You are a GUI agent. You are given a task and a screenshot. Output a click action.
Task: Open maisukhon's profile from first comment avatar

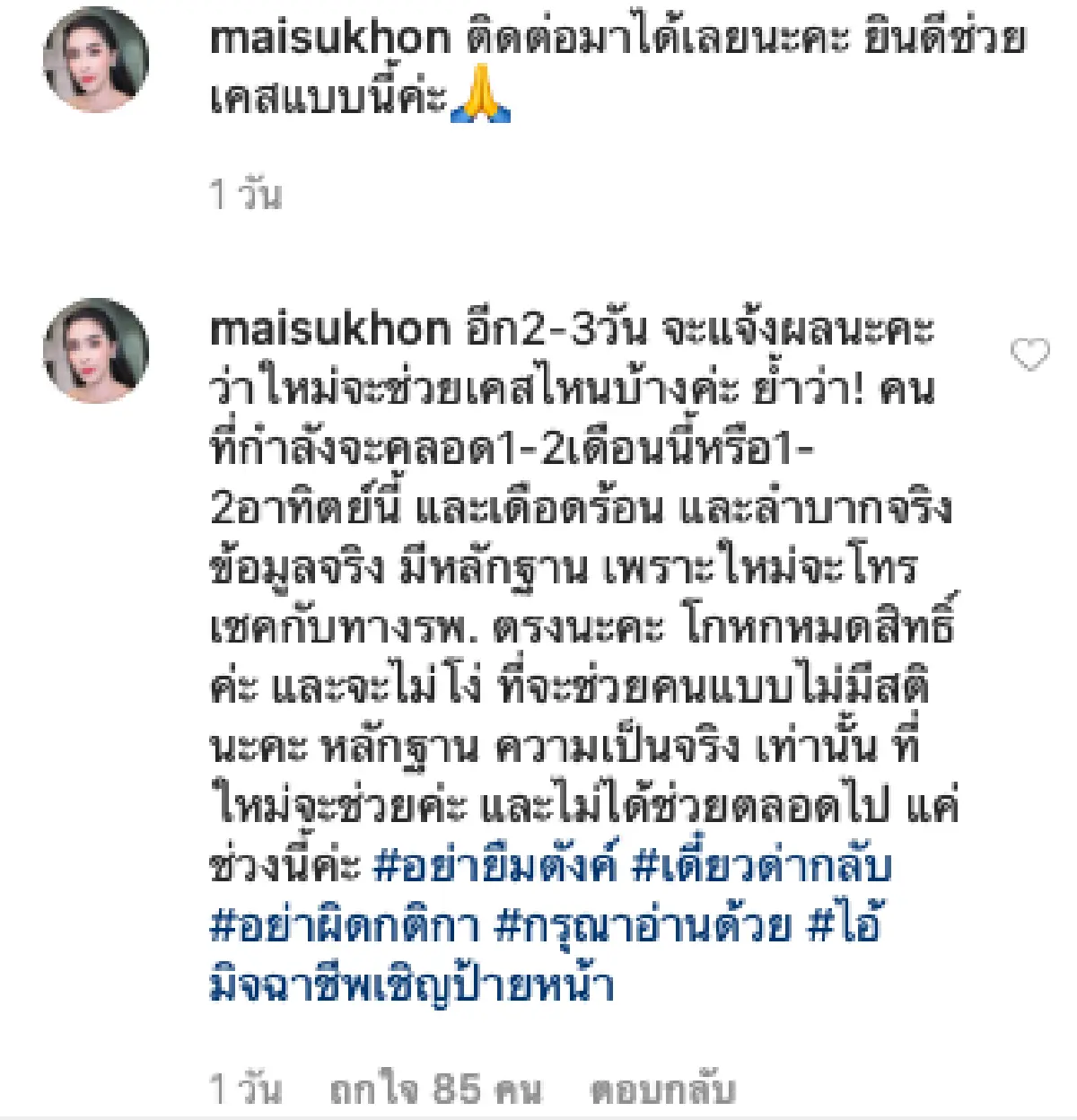point(94,61)
